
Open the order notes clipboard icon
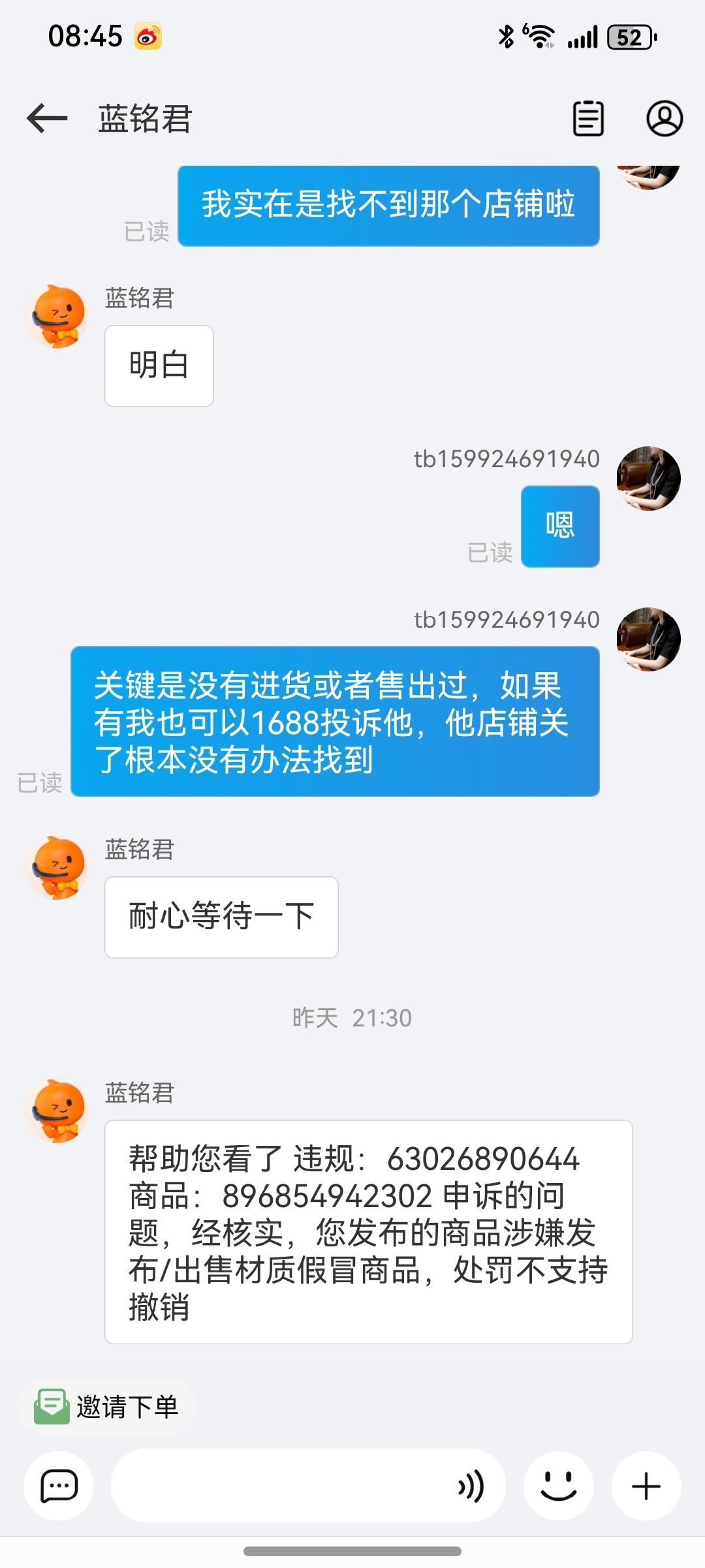[588, 119]
